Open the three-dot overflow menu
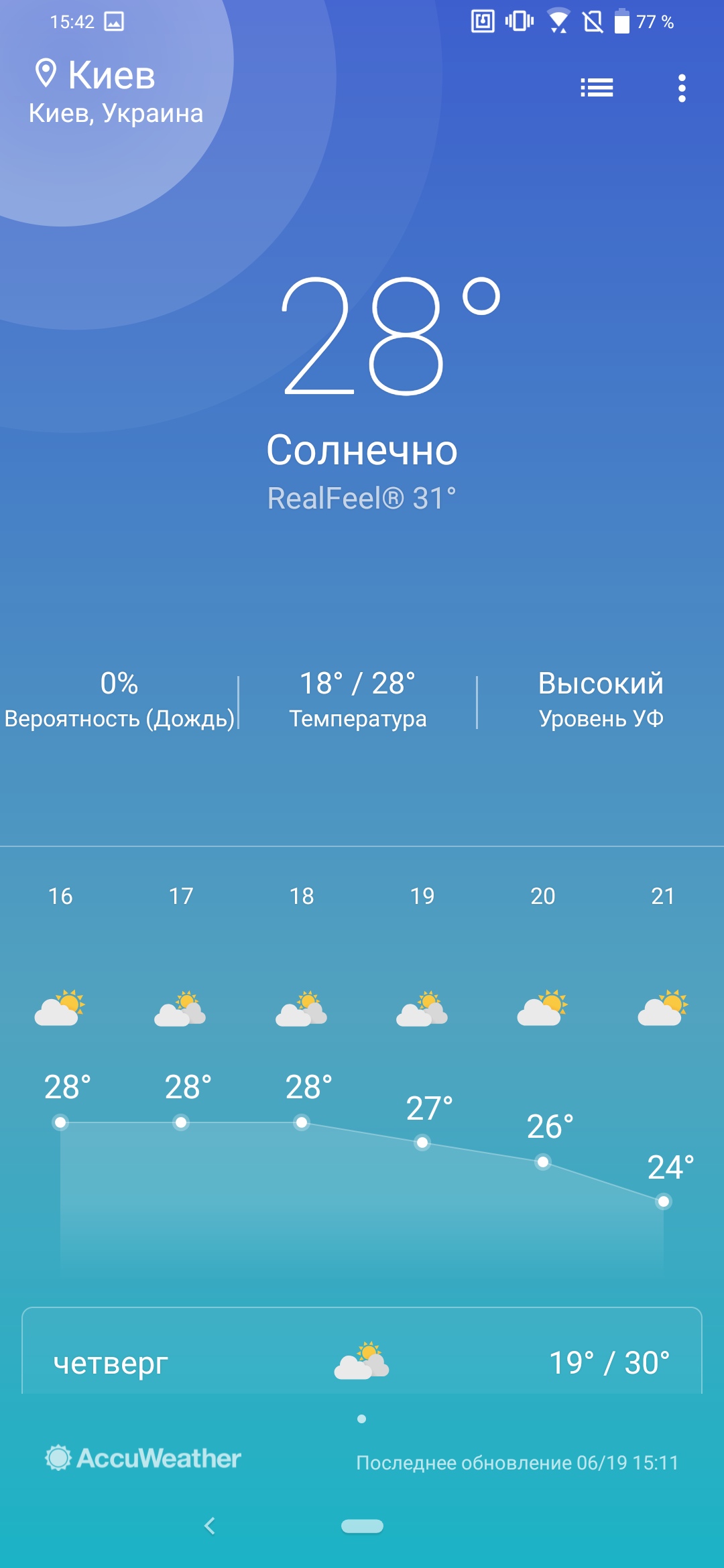724x1568 pixels. click(x=682, y=88)
